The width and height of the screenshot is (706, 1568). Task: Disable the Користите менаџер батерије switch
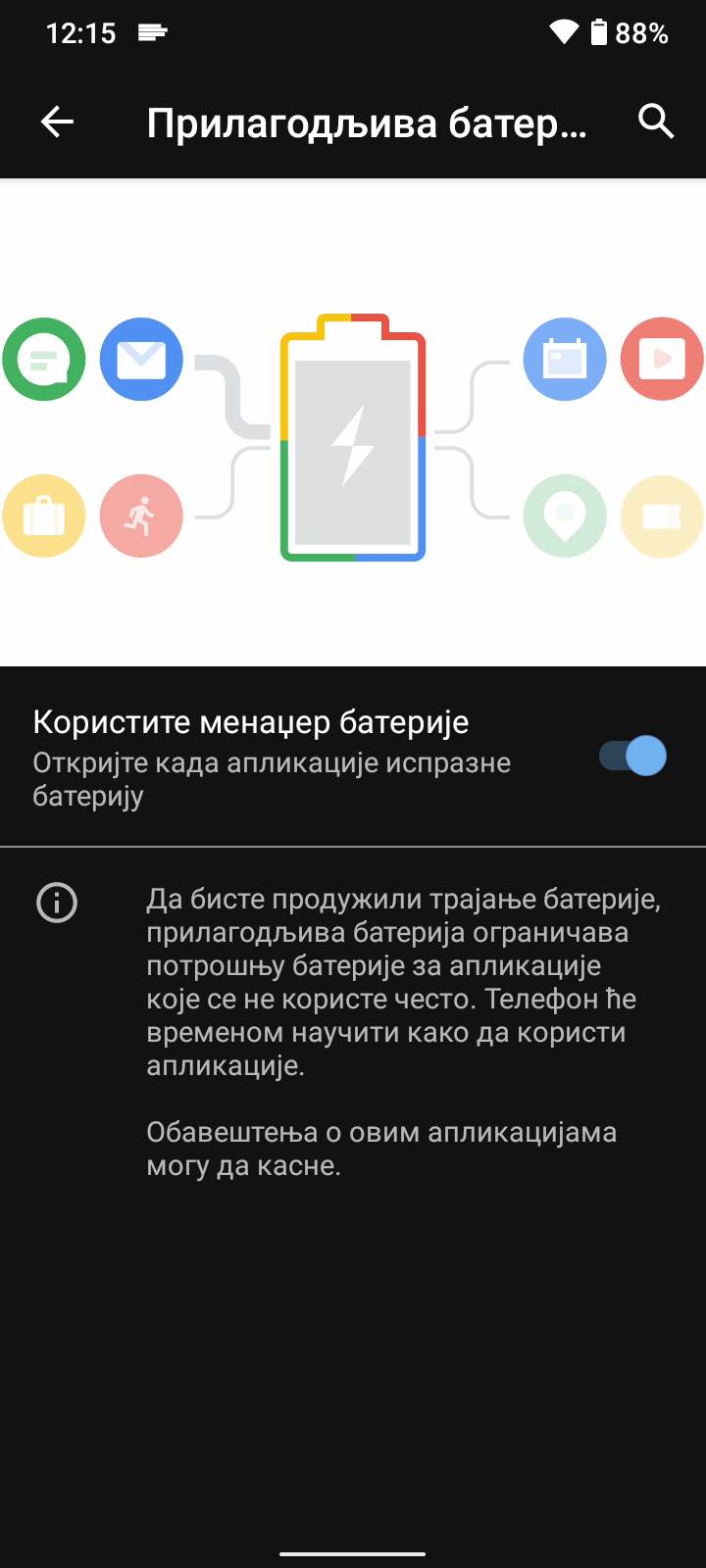[632, 756]
